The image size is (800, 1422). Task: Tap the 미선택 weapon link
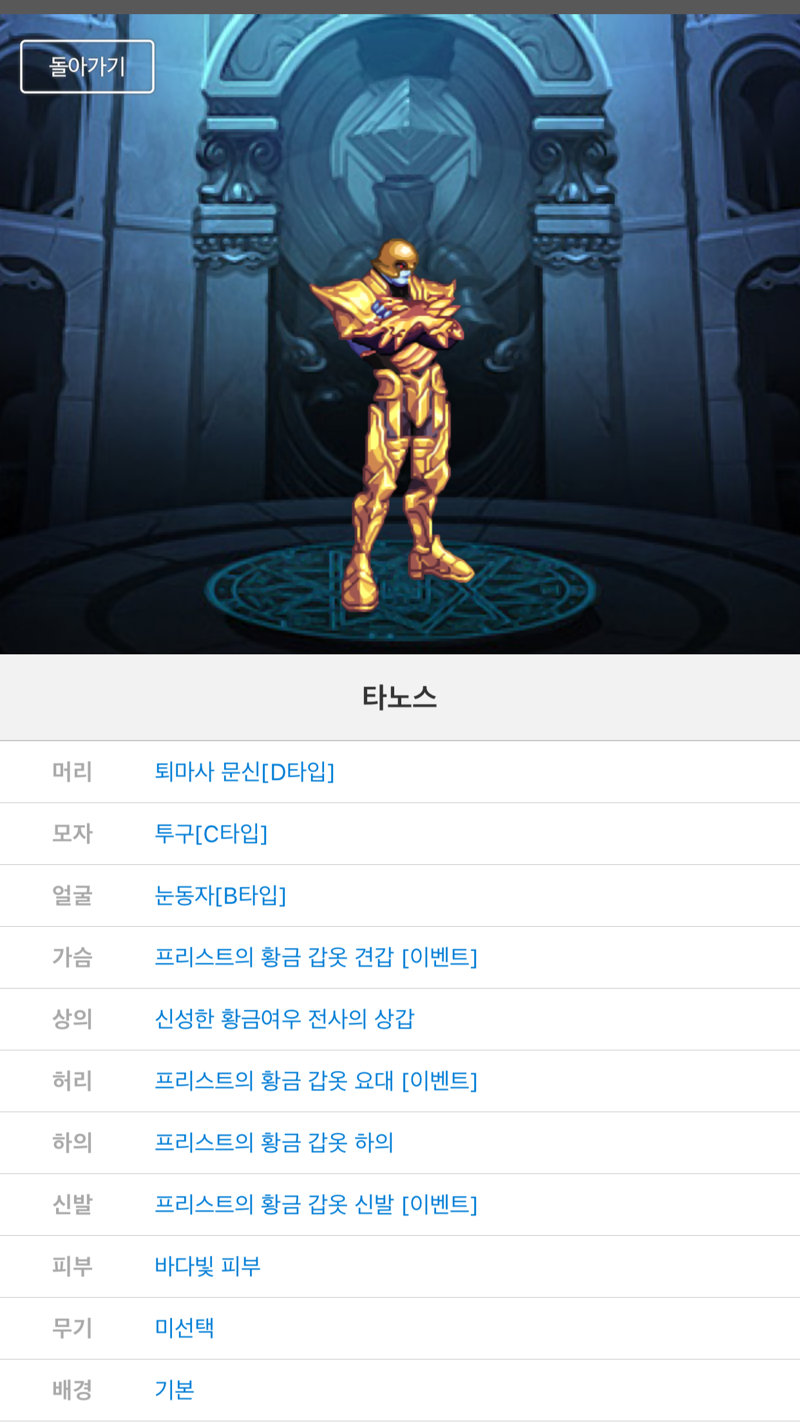[x=184, y=1329]
